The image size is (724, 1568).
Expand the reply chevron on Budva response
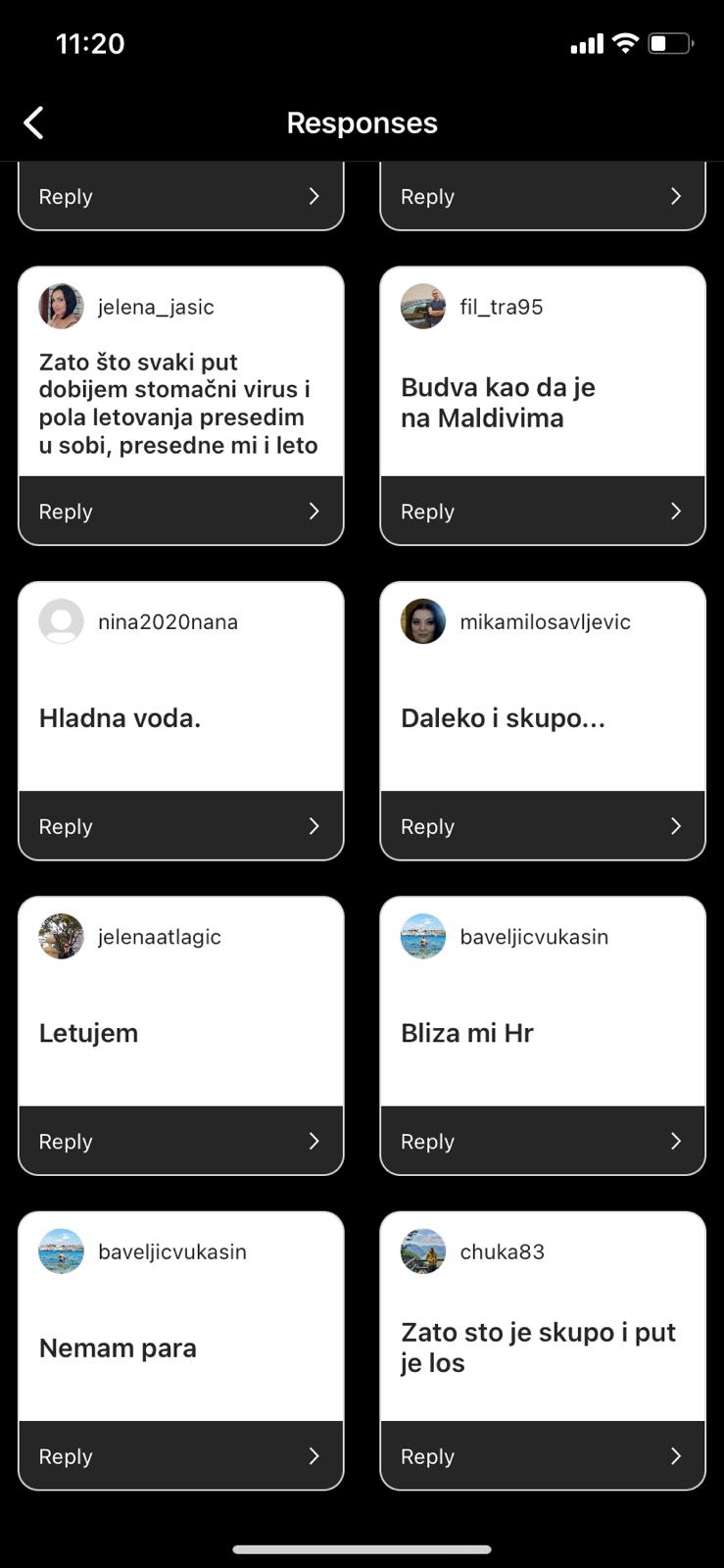675,511
